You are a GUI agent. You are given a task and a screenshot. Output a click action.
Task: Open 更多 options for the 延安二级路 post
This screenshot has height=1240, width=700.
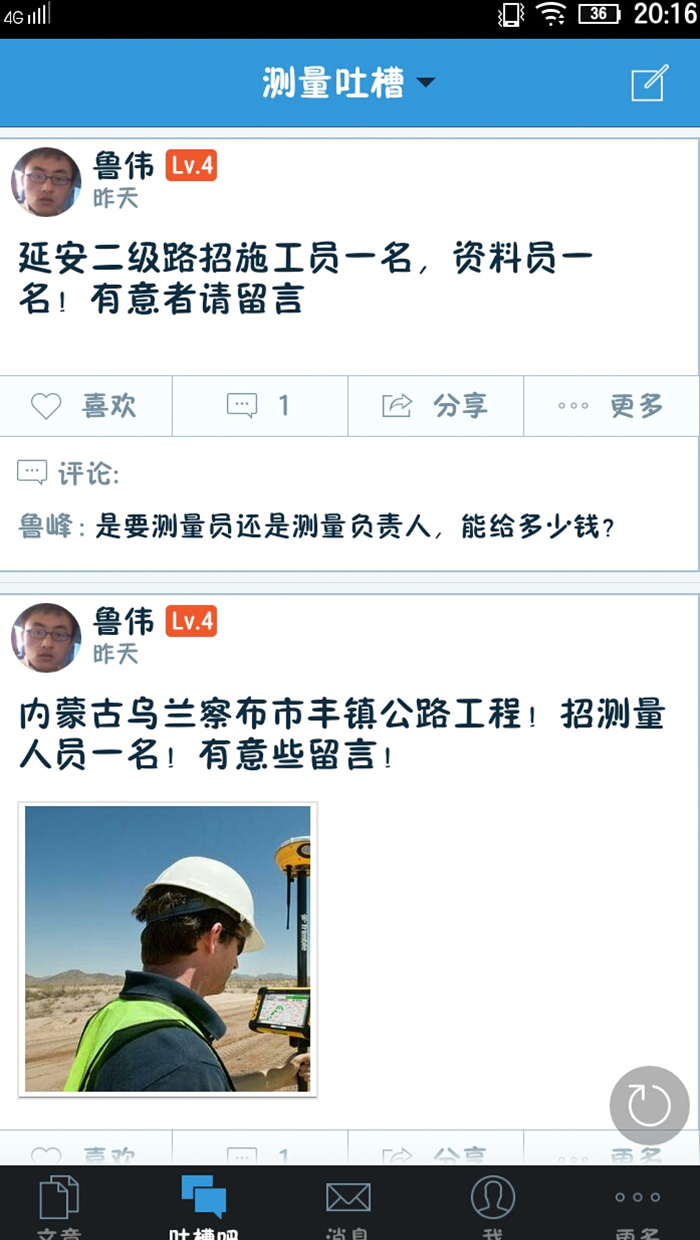(x=611, y=406)
